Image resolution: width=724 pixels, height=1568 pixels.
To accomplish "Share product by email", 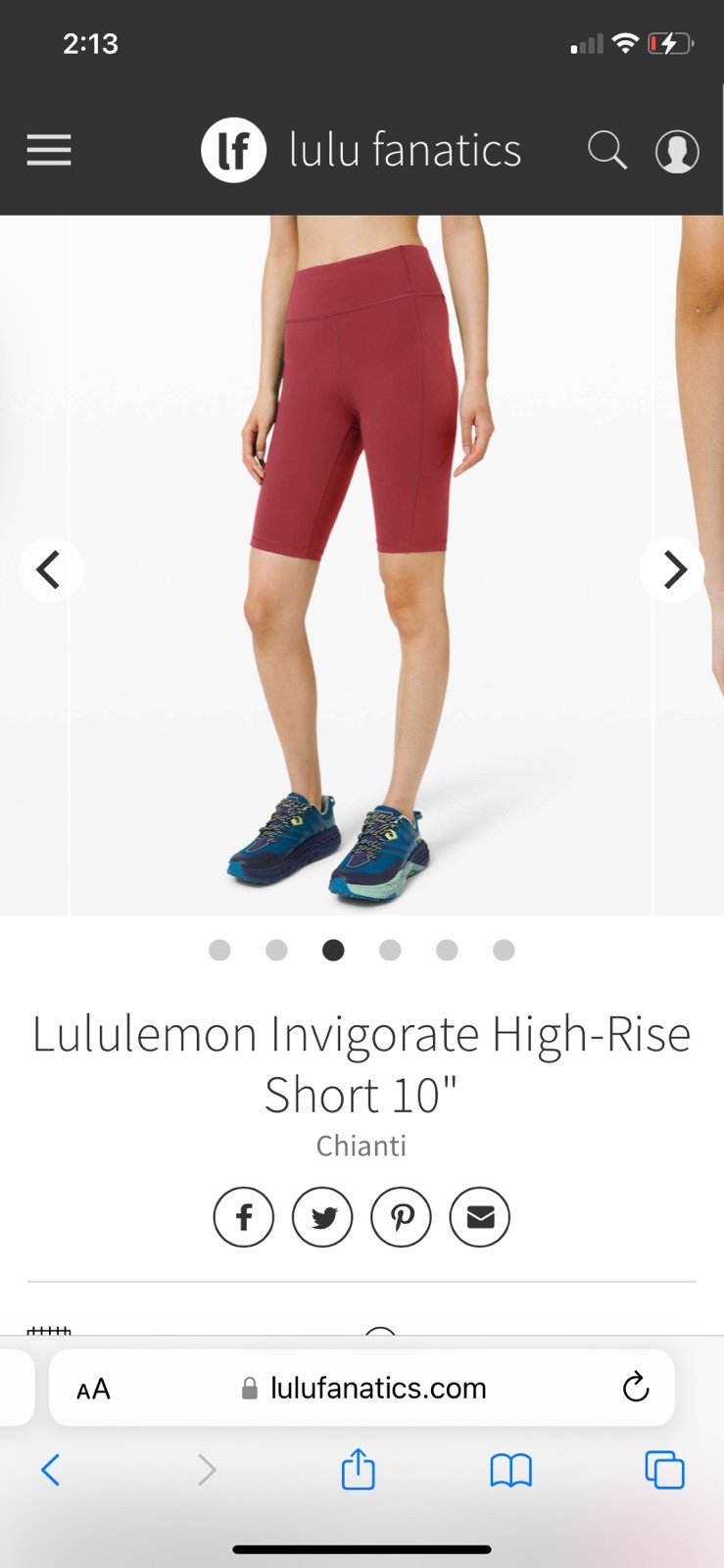I will pos(480,1217).
